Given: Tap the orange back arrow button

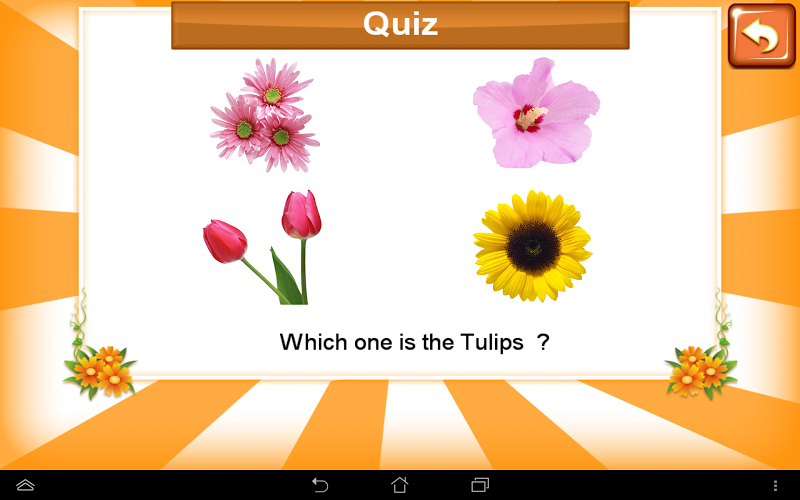Looking at the screenshot, I should [x=761, y=37].
